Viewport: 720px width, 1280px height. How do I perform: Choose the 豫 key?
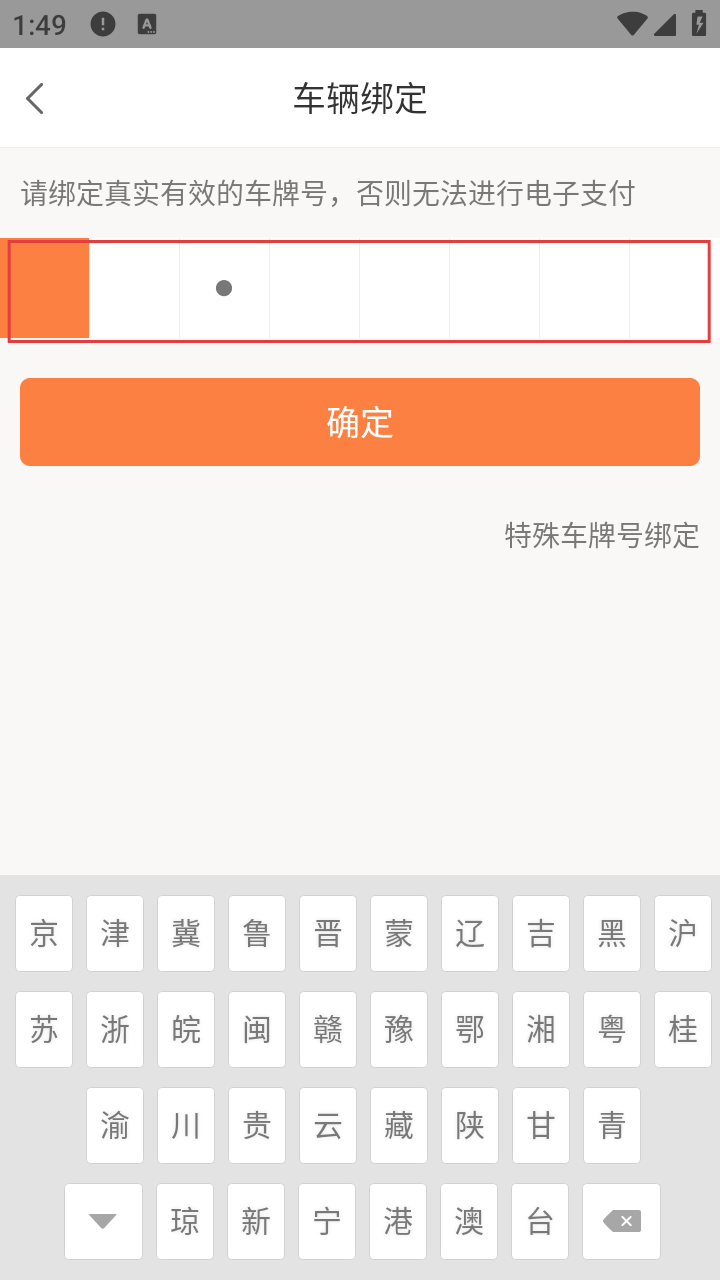click(399, 1030)
